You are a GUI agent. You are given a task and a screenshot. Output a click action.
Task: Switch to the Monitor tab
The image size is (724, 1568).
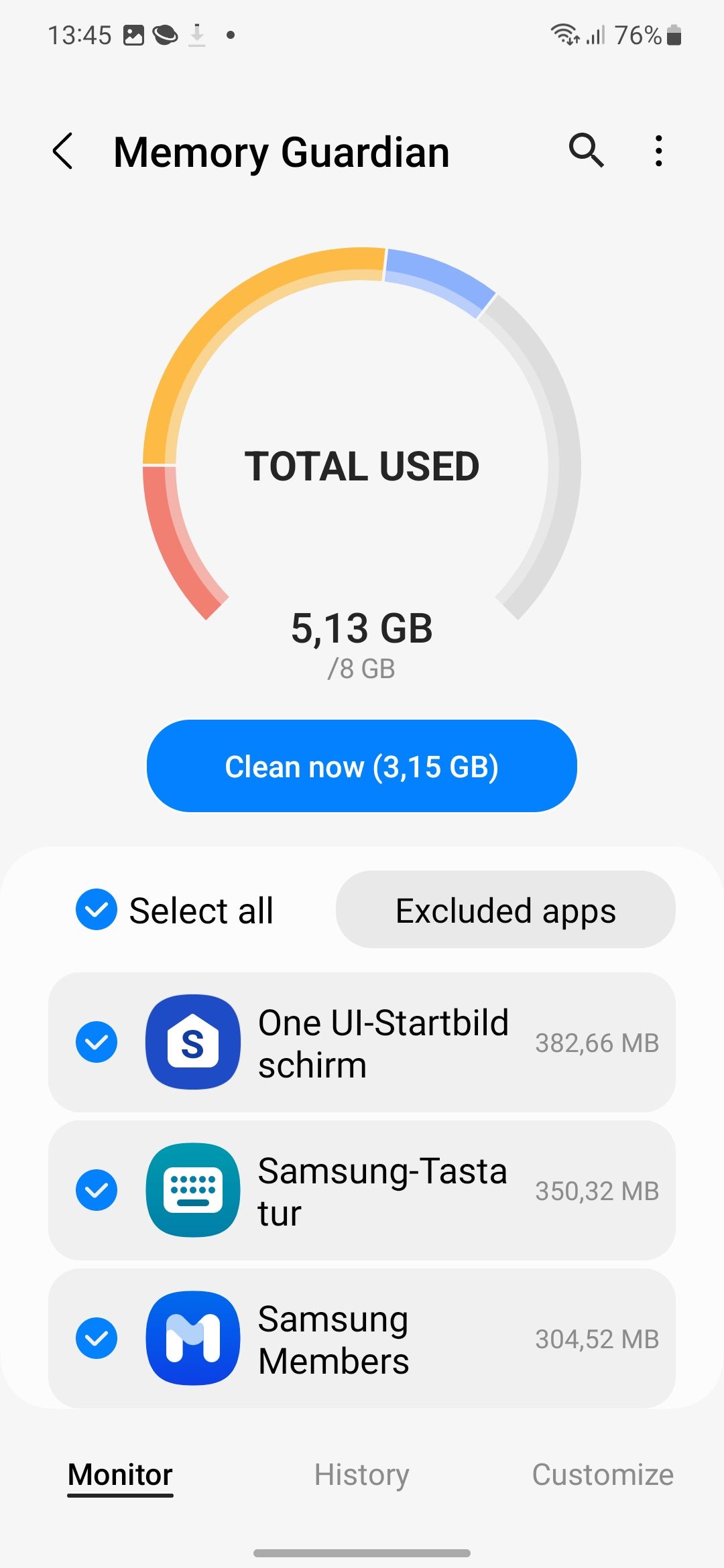click(x=120, y=1475)
